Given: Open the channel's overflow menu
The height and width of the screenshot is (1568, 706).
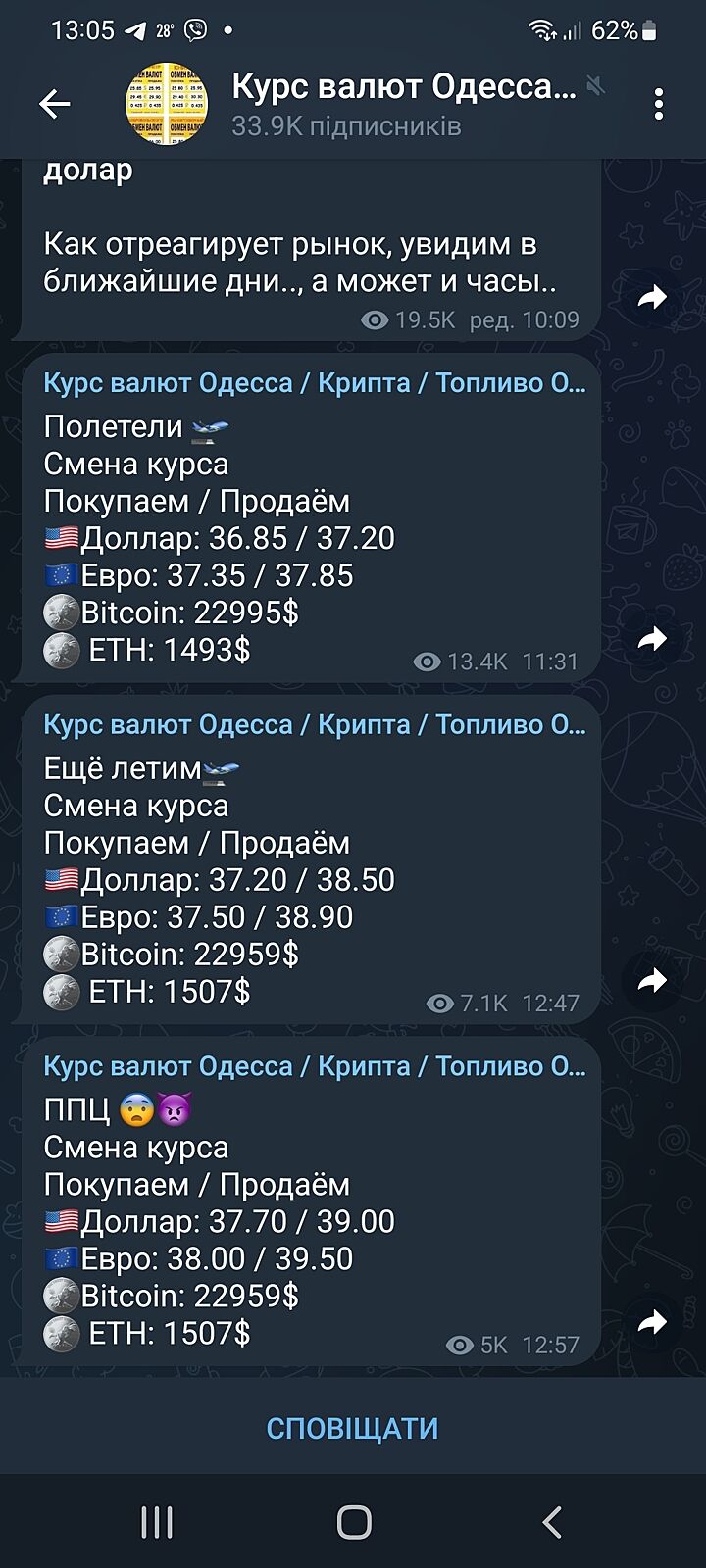Looking at the screenshot, I should coord(658,104).
